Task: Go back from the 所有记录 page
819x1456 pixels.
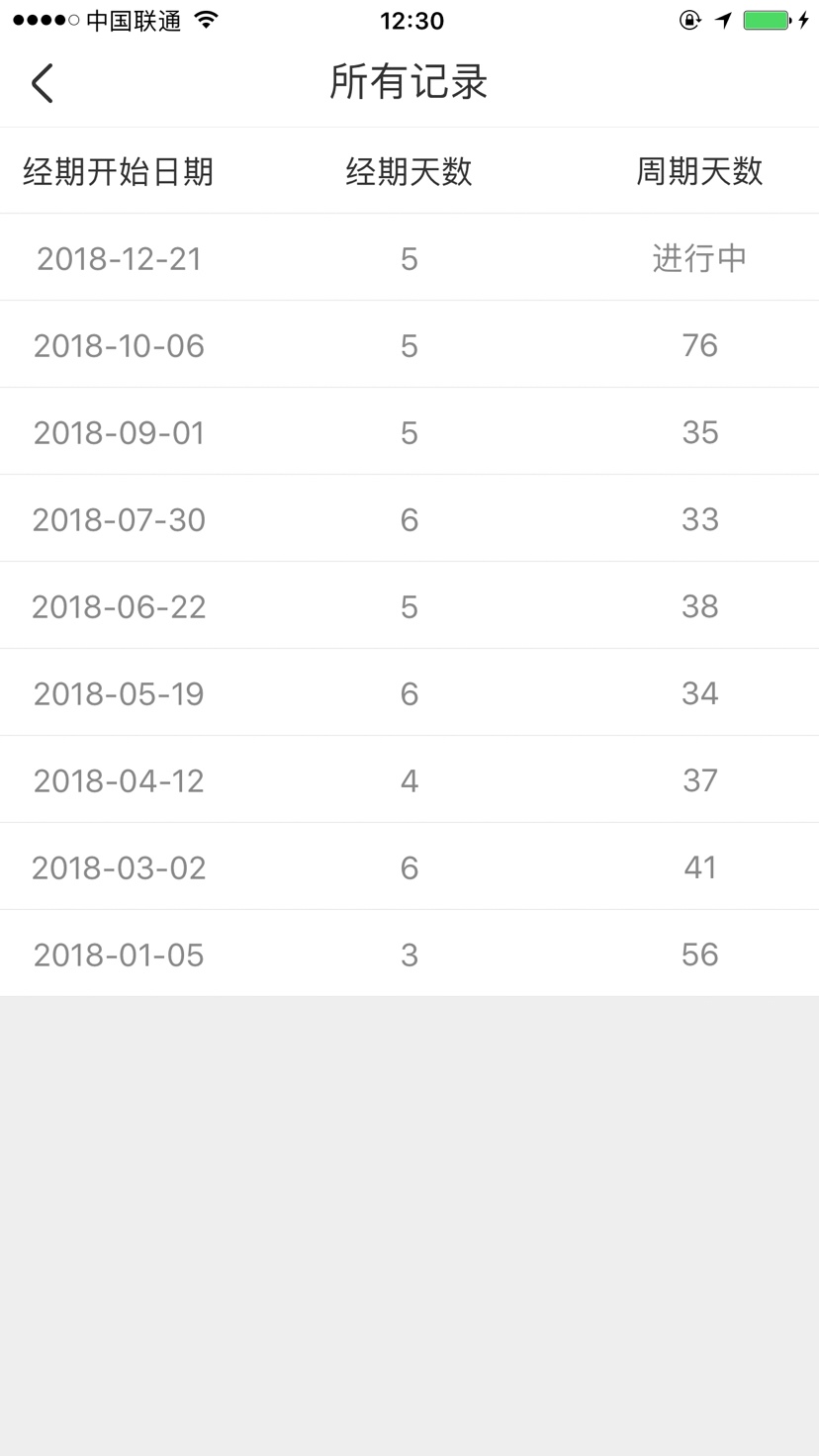Action: click(x=43, y=83)
